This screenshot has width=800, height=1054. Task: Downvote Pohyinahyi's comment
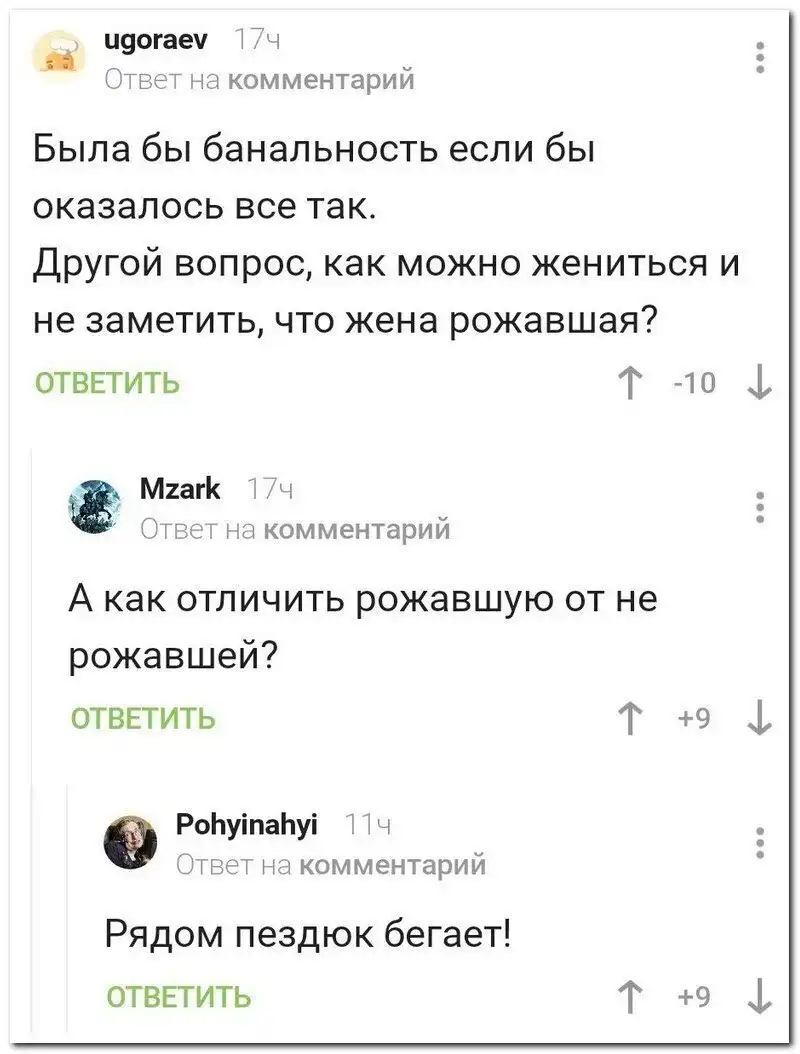[x=759, y=996]
